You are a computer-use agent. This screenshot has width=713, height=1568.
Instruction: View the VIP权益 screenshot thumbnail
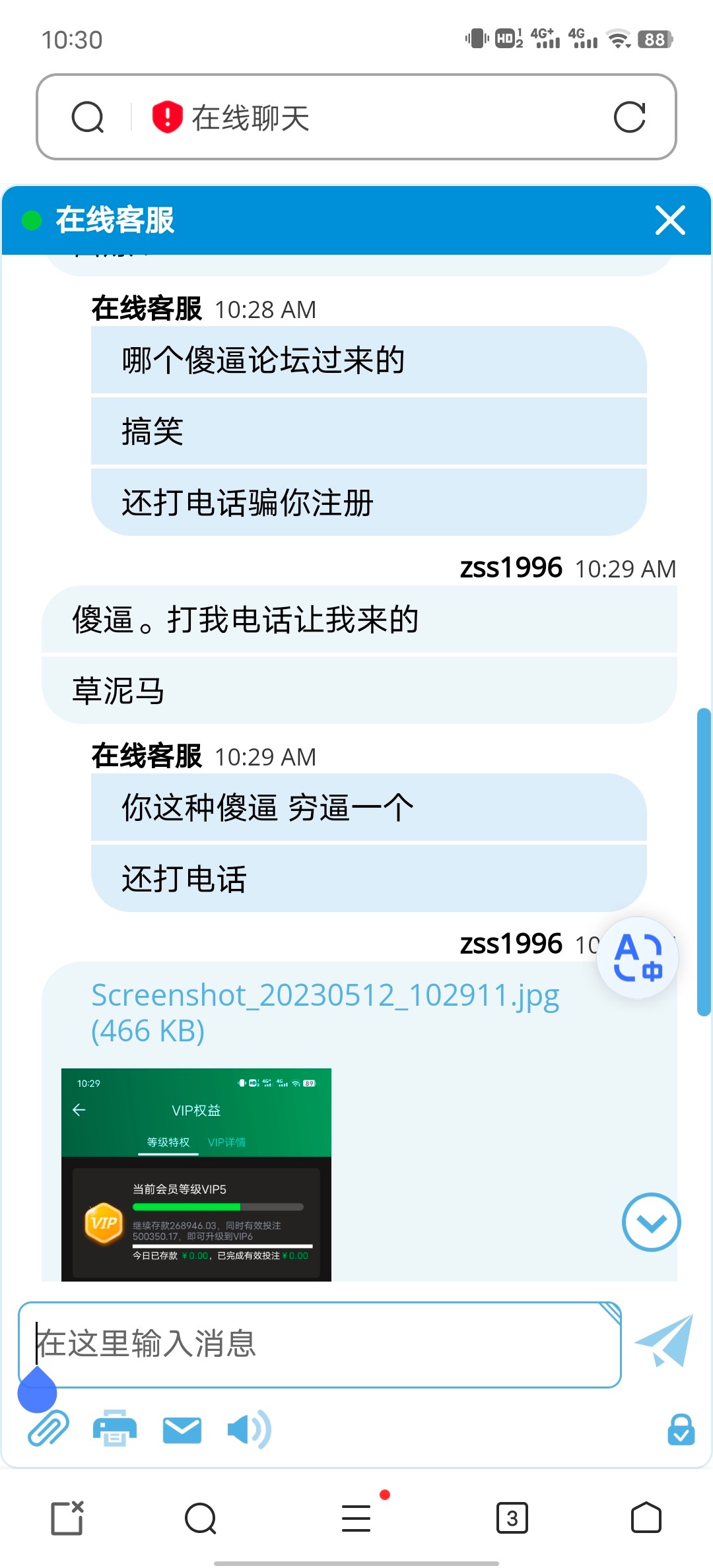click(196, 1174)
